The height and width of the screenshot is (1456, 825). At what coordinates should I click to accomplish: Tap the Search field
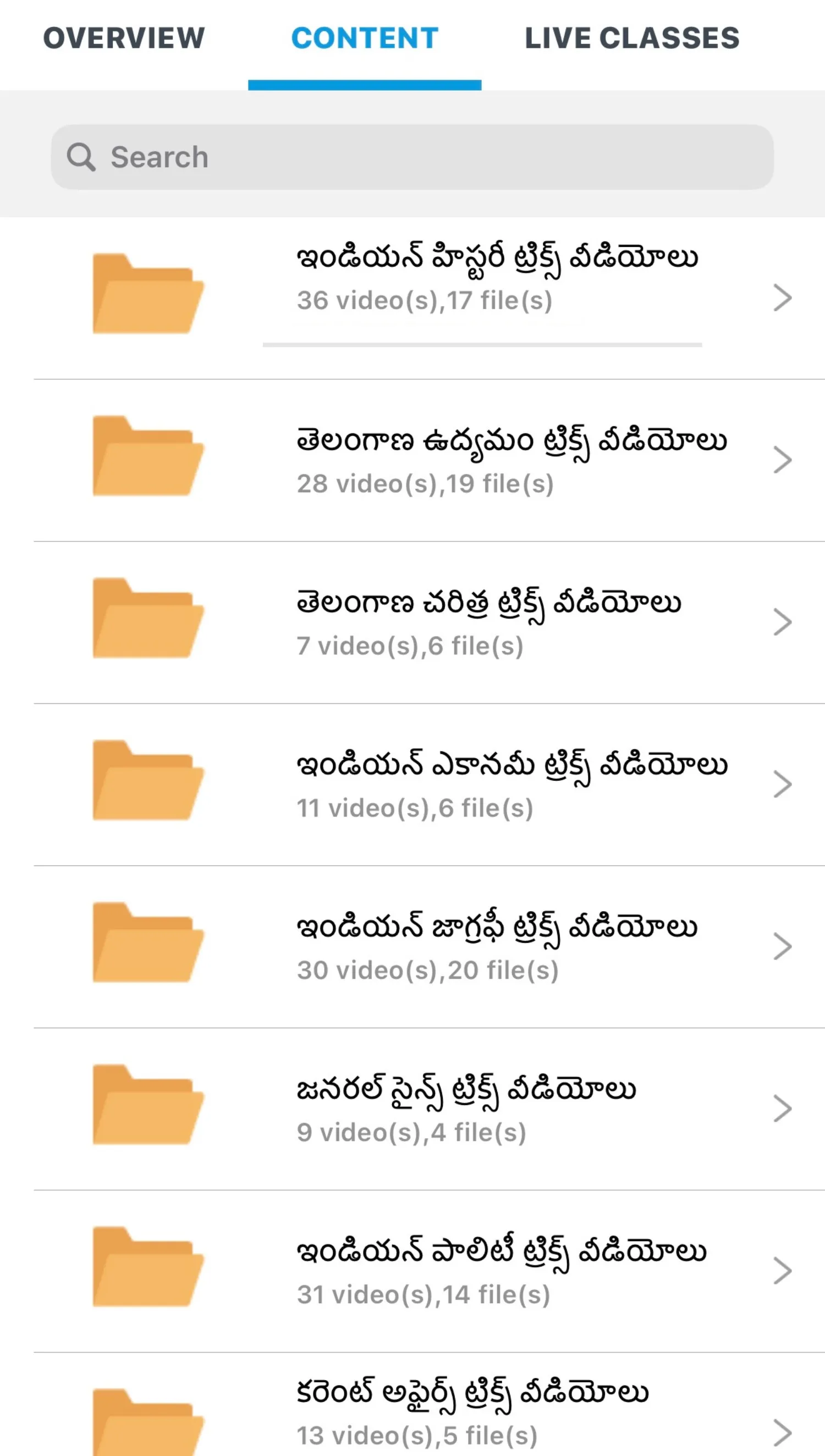click(x=412, y=157)
